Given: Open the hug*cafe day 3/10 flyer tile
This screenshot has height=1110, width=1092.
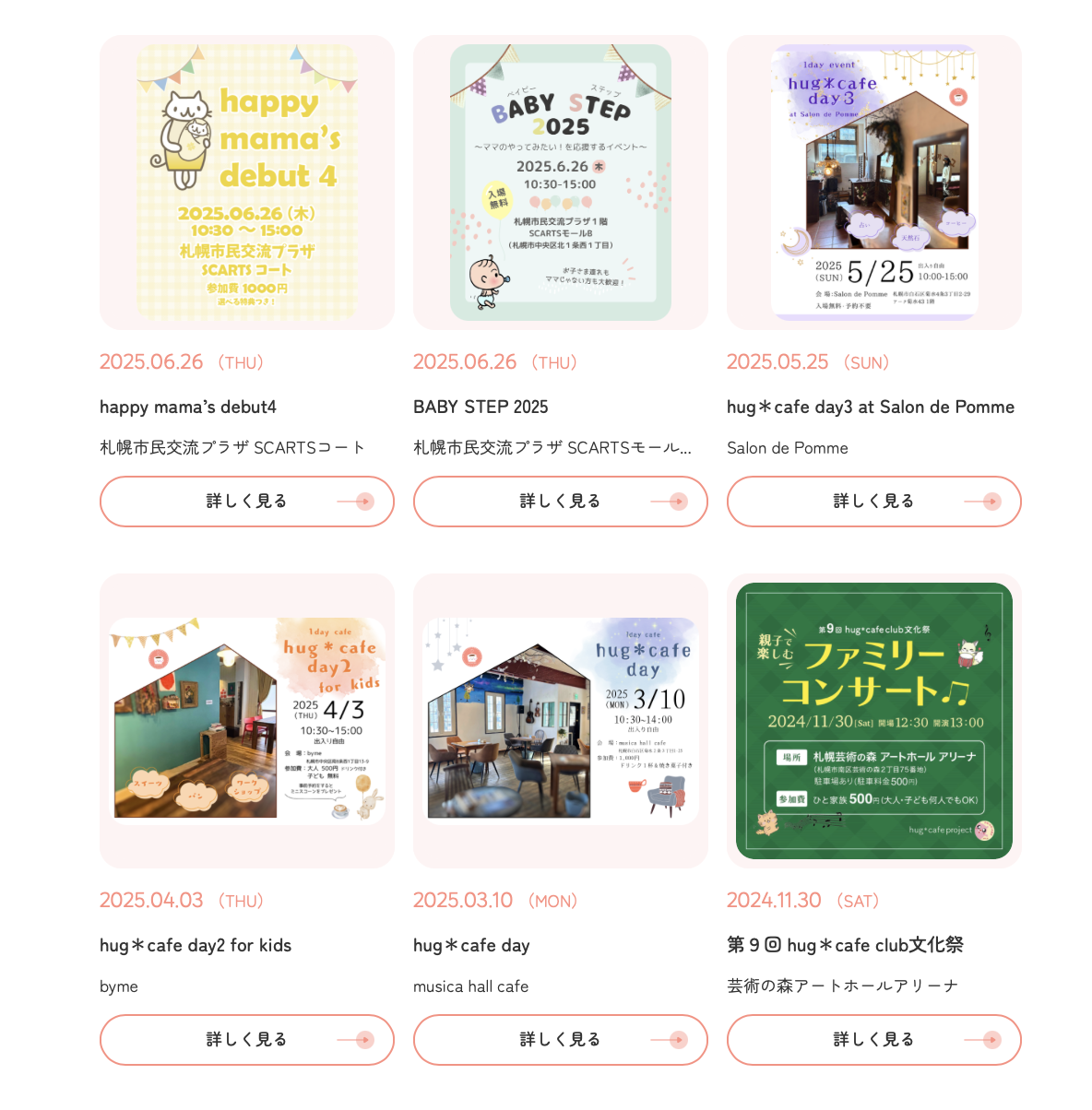Looking at the screenshot, I should [560, 721].
